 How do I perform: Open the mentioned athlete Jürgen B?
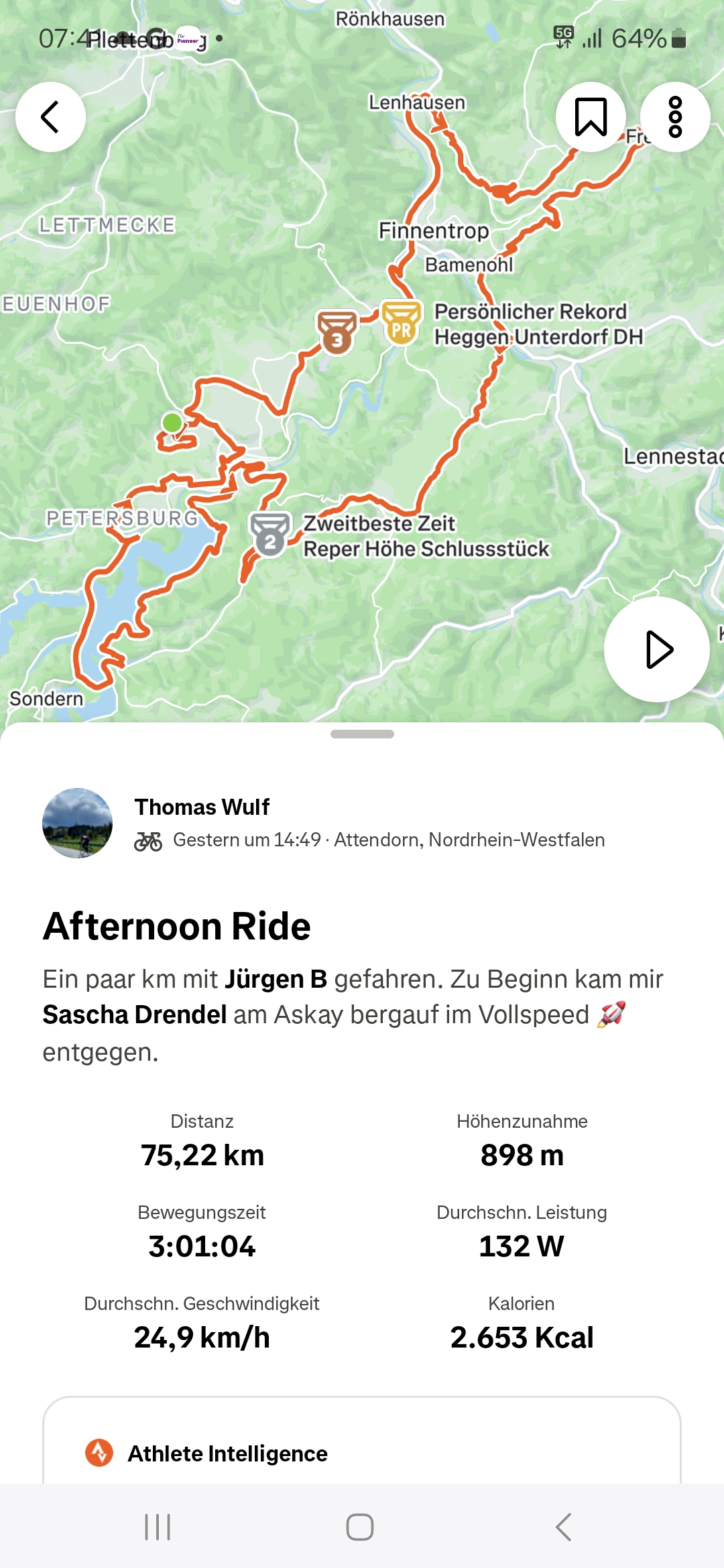(x=276, y=979)
